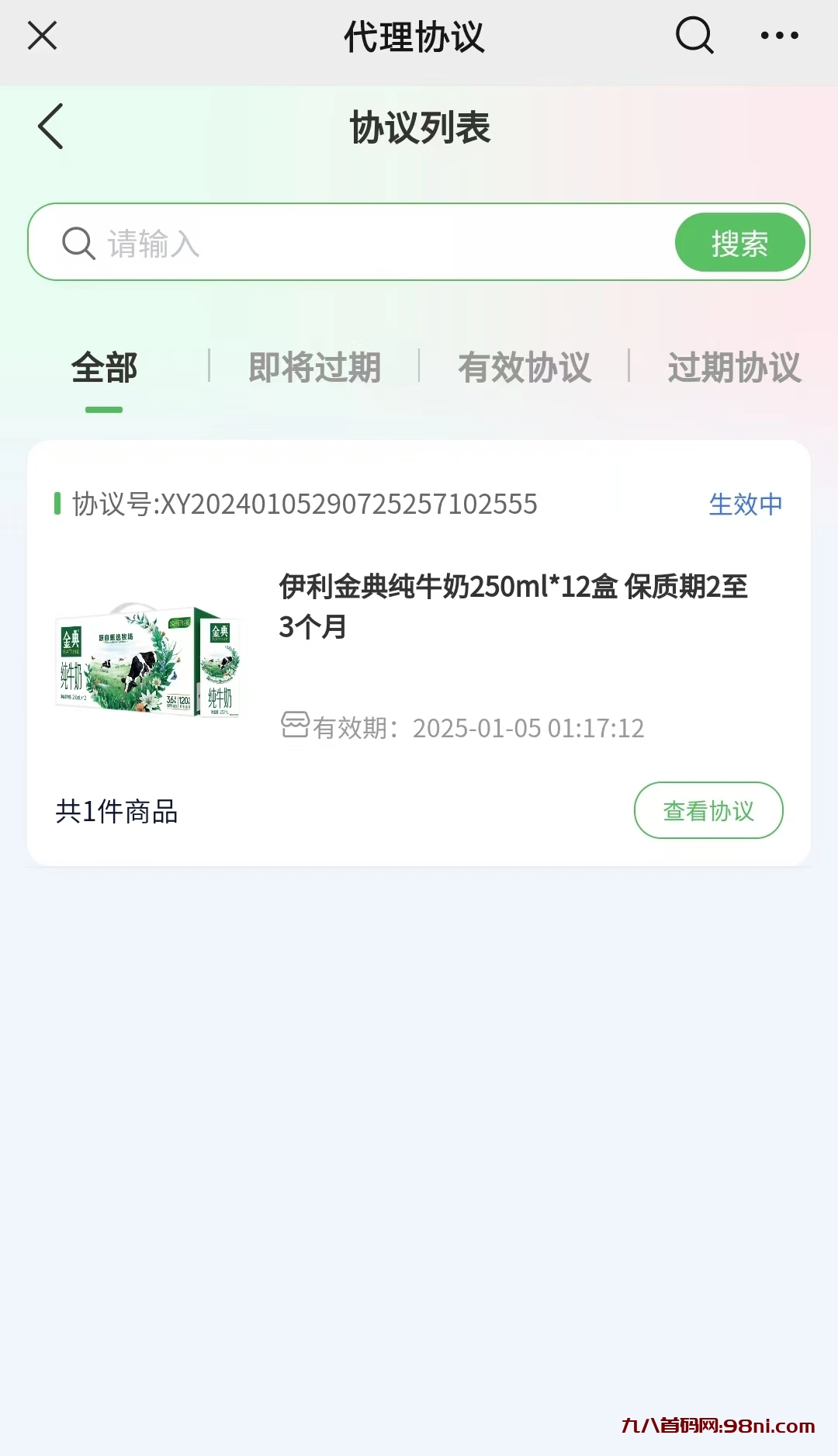This screenshot has width=838, height=1456.
Task: Select the 全部 tab
Action: [105, 367]
